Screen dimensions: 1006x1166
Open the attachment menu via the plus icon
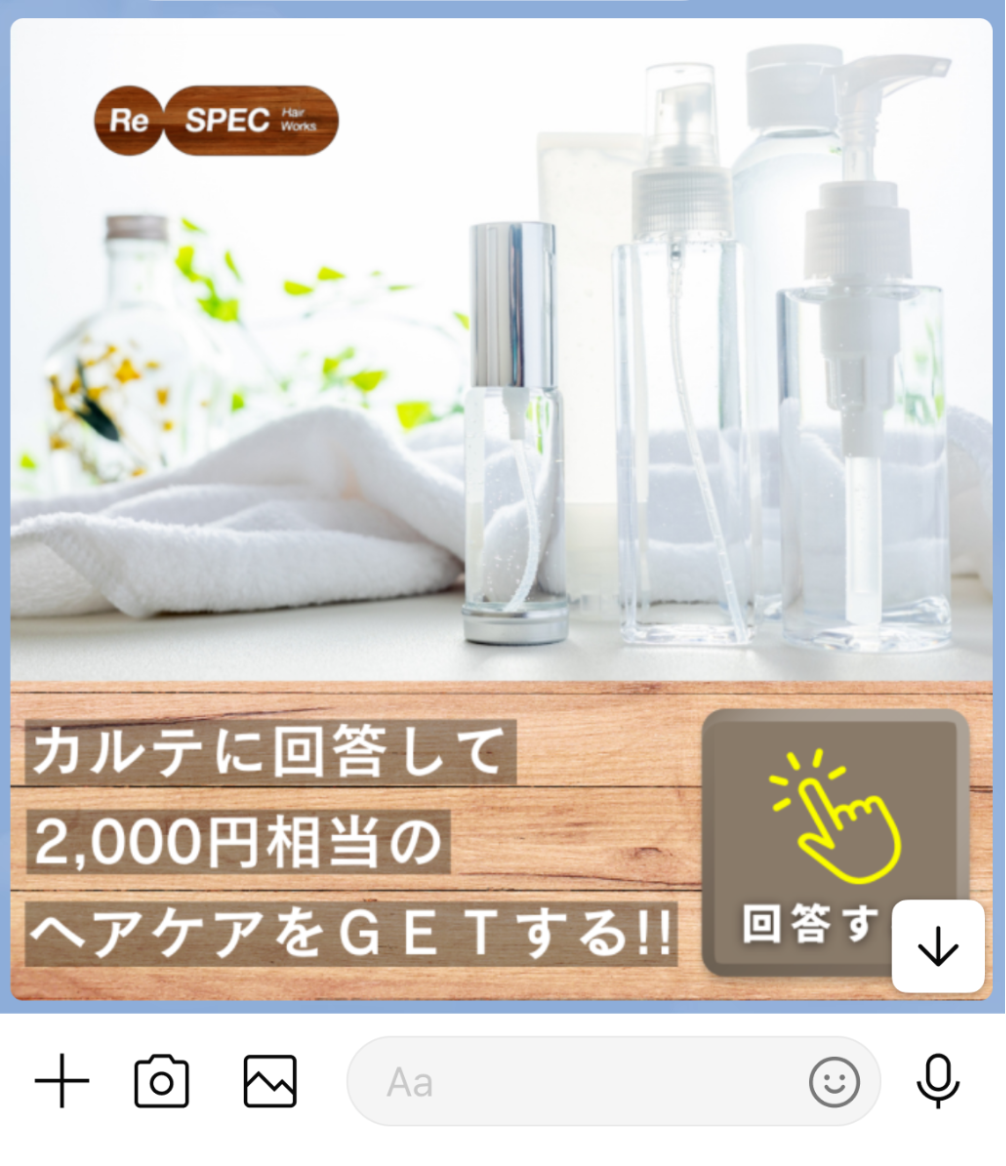click(x=60, y=1079)
